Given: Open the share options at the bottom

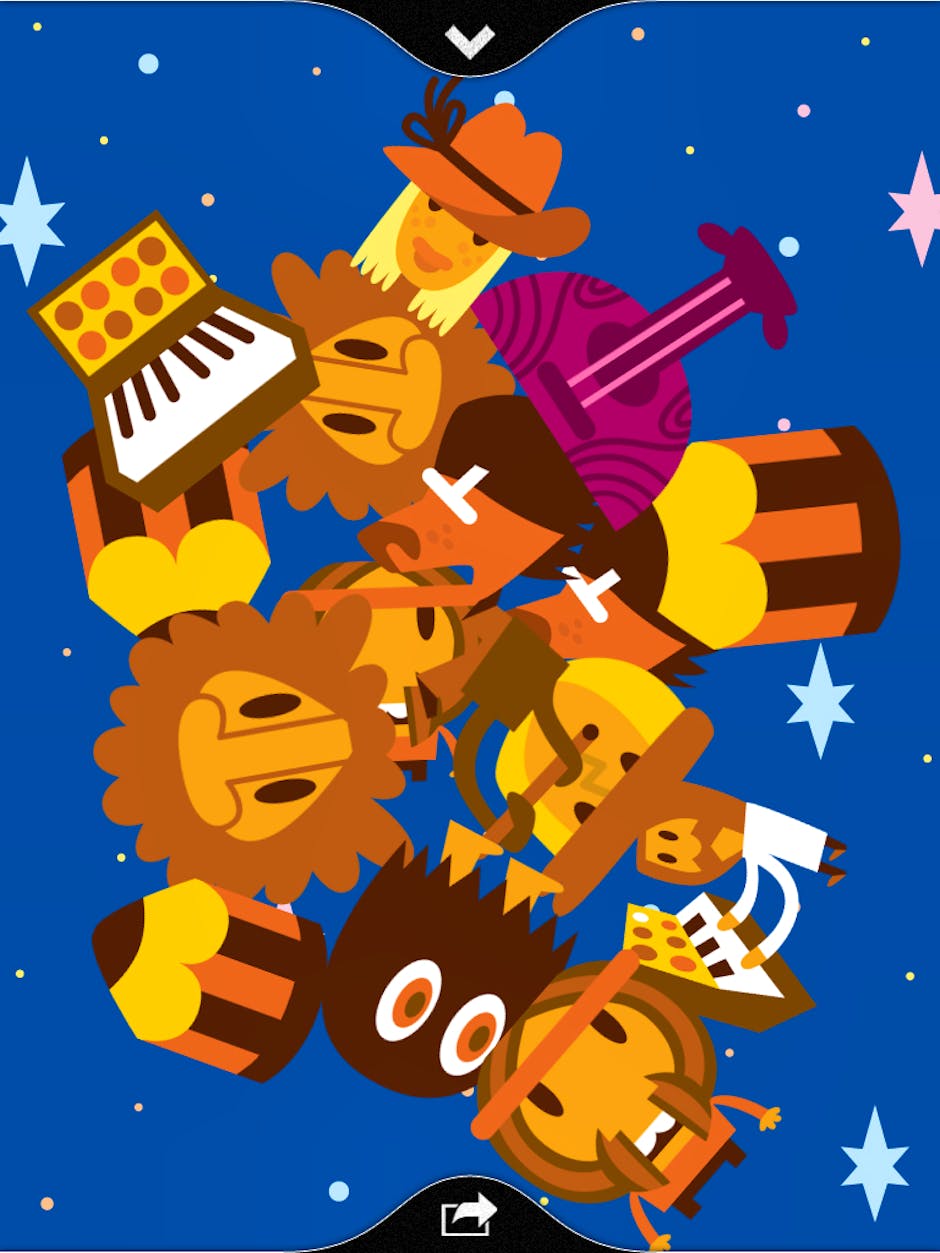Looking at the screenshot, I should pos(470,1215).
